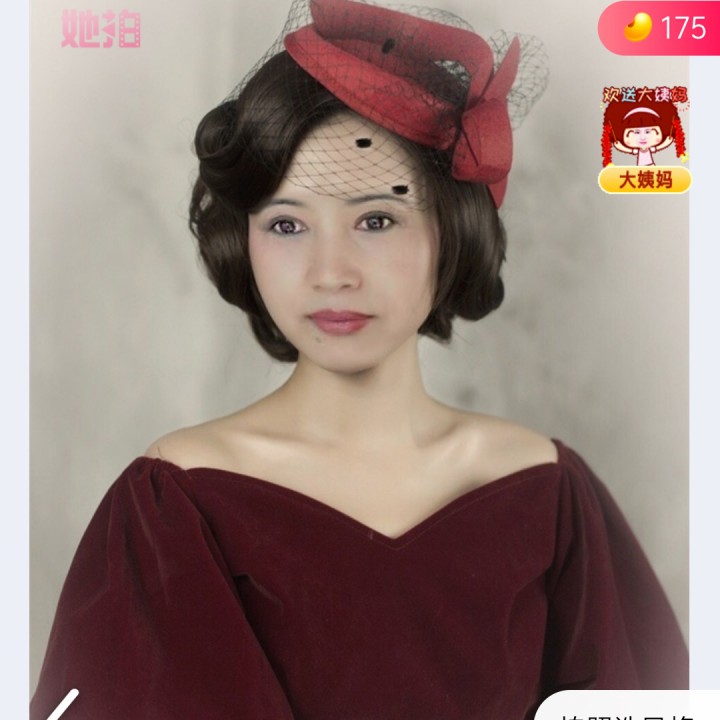Go back using the bottom-left arrow

(x=62, y=705)
